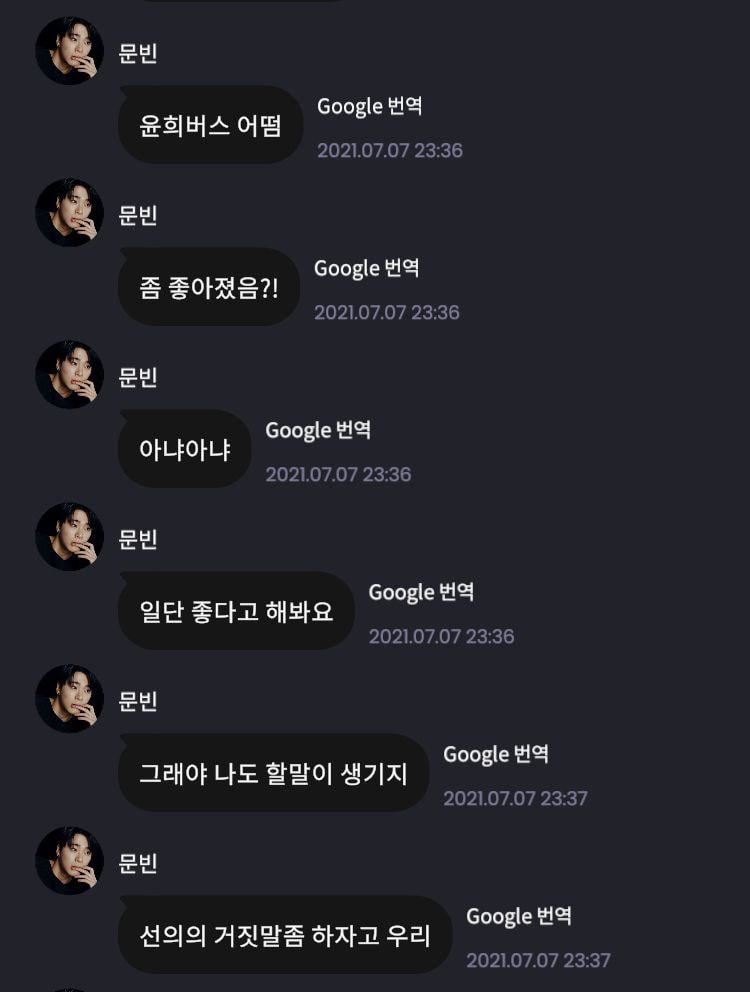
Task: Tap the profile avatar beside '좀 좋아졌음?!'
Action: point(69,212)
